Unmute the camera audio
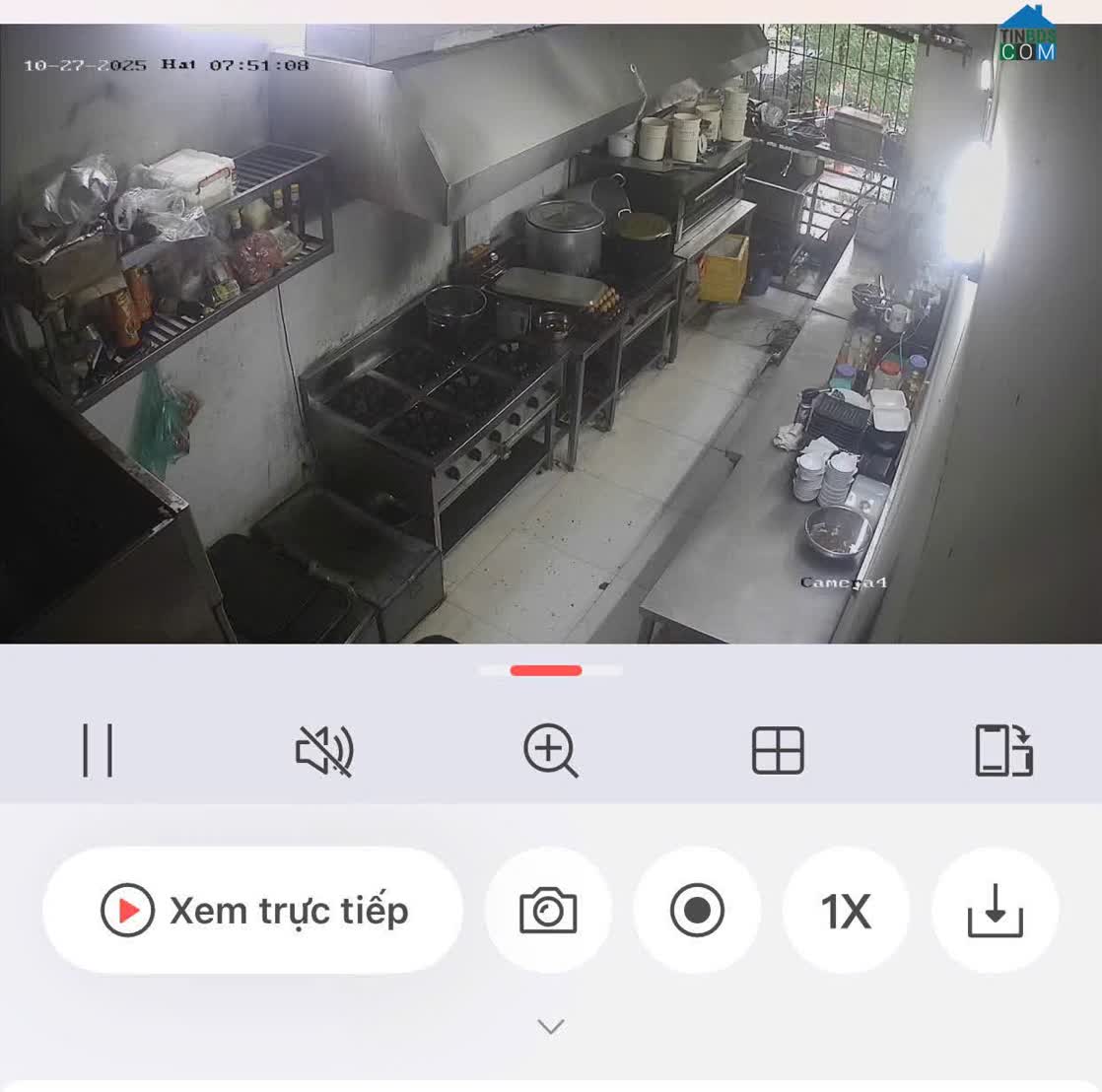 point(324,751)
